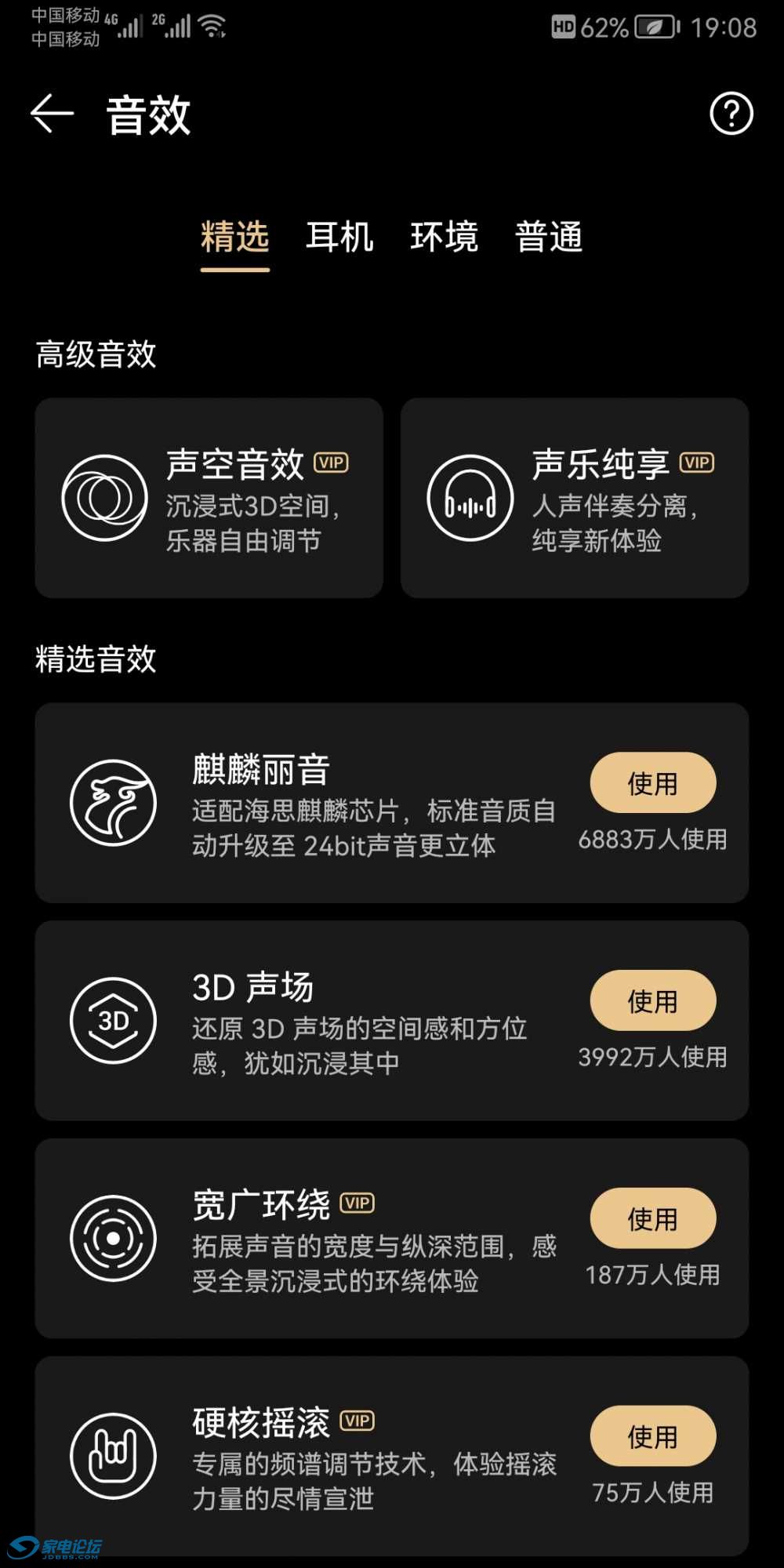The image size is (784, 1568).
Task: Enable 硬核摇滚 via its 使用 button
Action: [x=652, y=1437]
